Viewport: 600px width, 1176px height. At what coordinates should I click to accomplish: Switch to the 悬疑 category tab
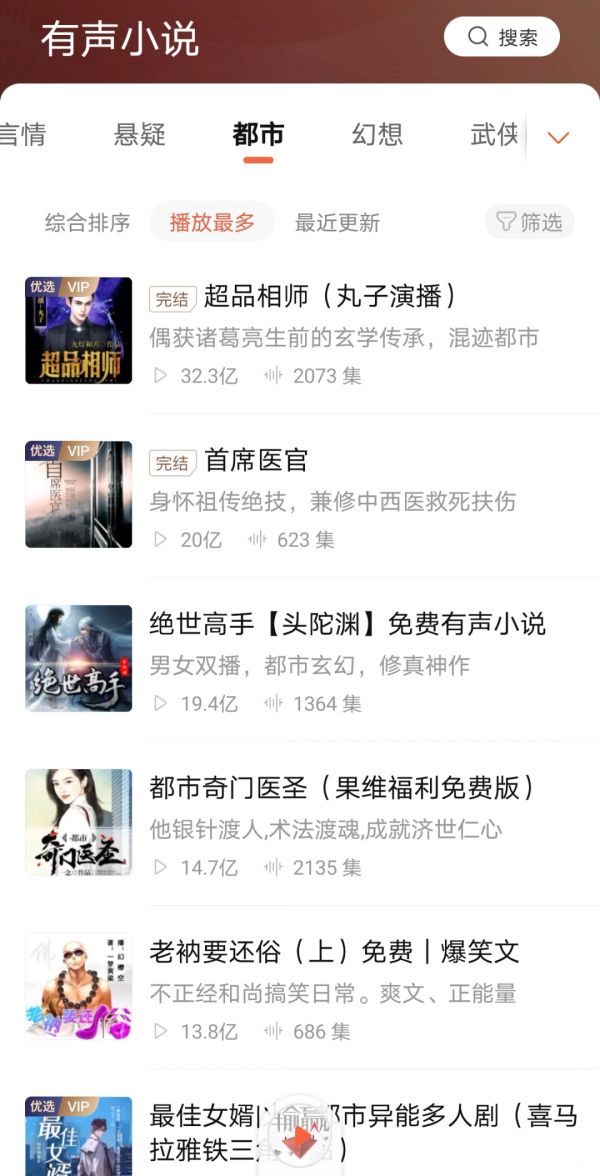140,134
